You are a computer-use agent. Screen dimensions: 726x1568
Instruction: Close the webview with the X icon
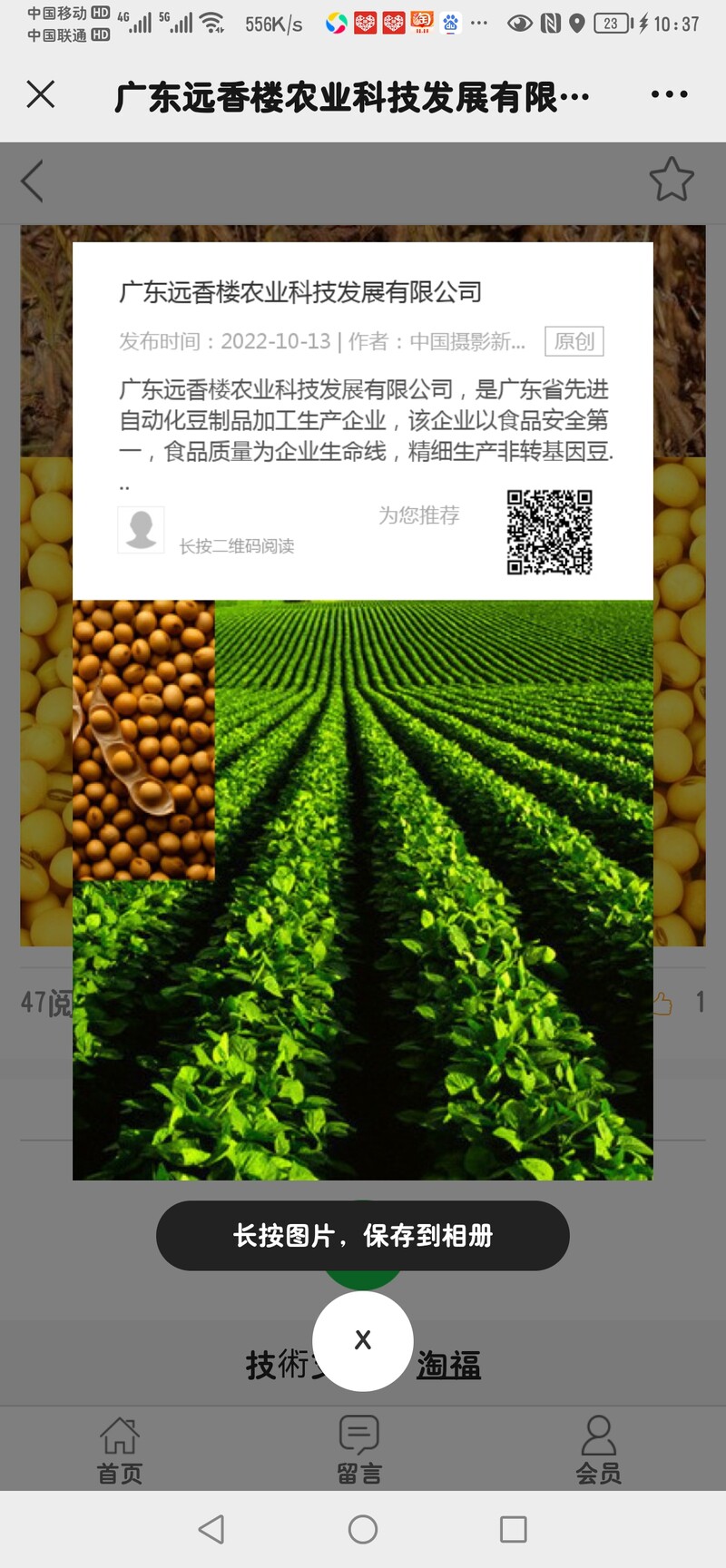click(41, 94)
